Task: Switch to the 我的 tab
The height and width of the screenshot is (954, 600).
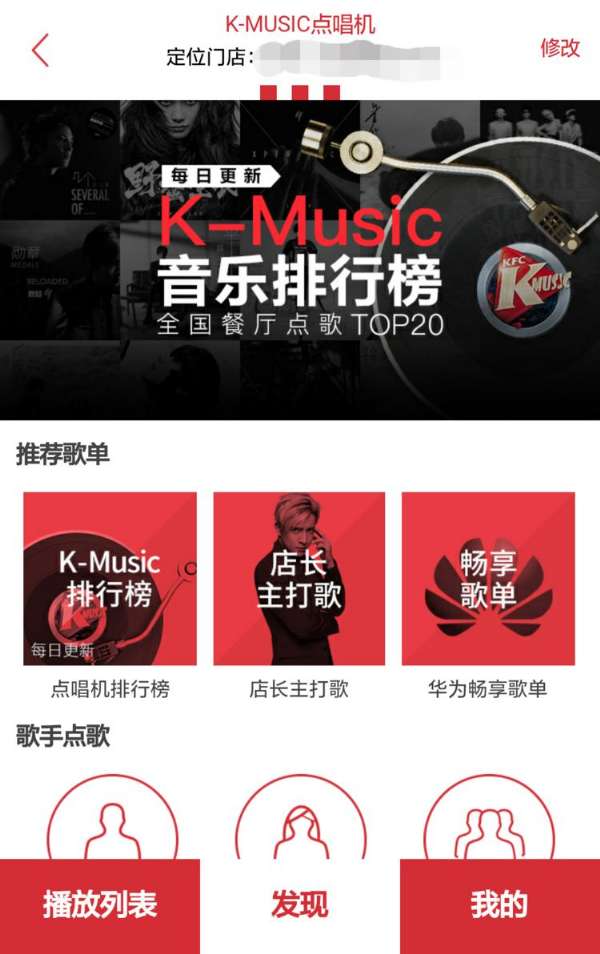Action: coord(500,906)
